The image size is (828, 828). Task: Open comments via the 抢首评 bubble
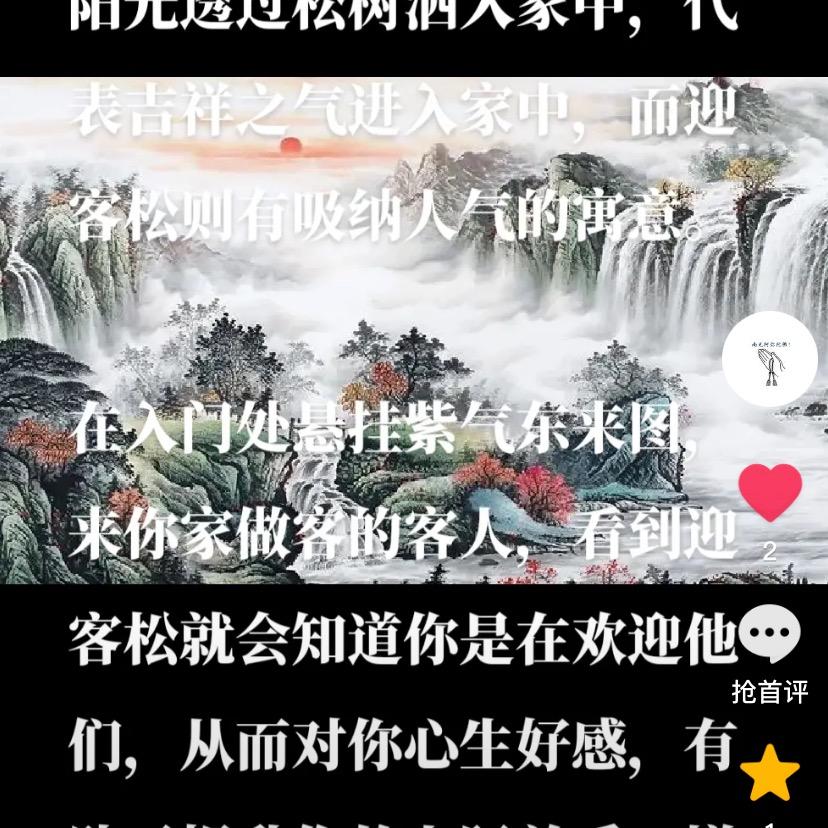(x=772, y=635)
